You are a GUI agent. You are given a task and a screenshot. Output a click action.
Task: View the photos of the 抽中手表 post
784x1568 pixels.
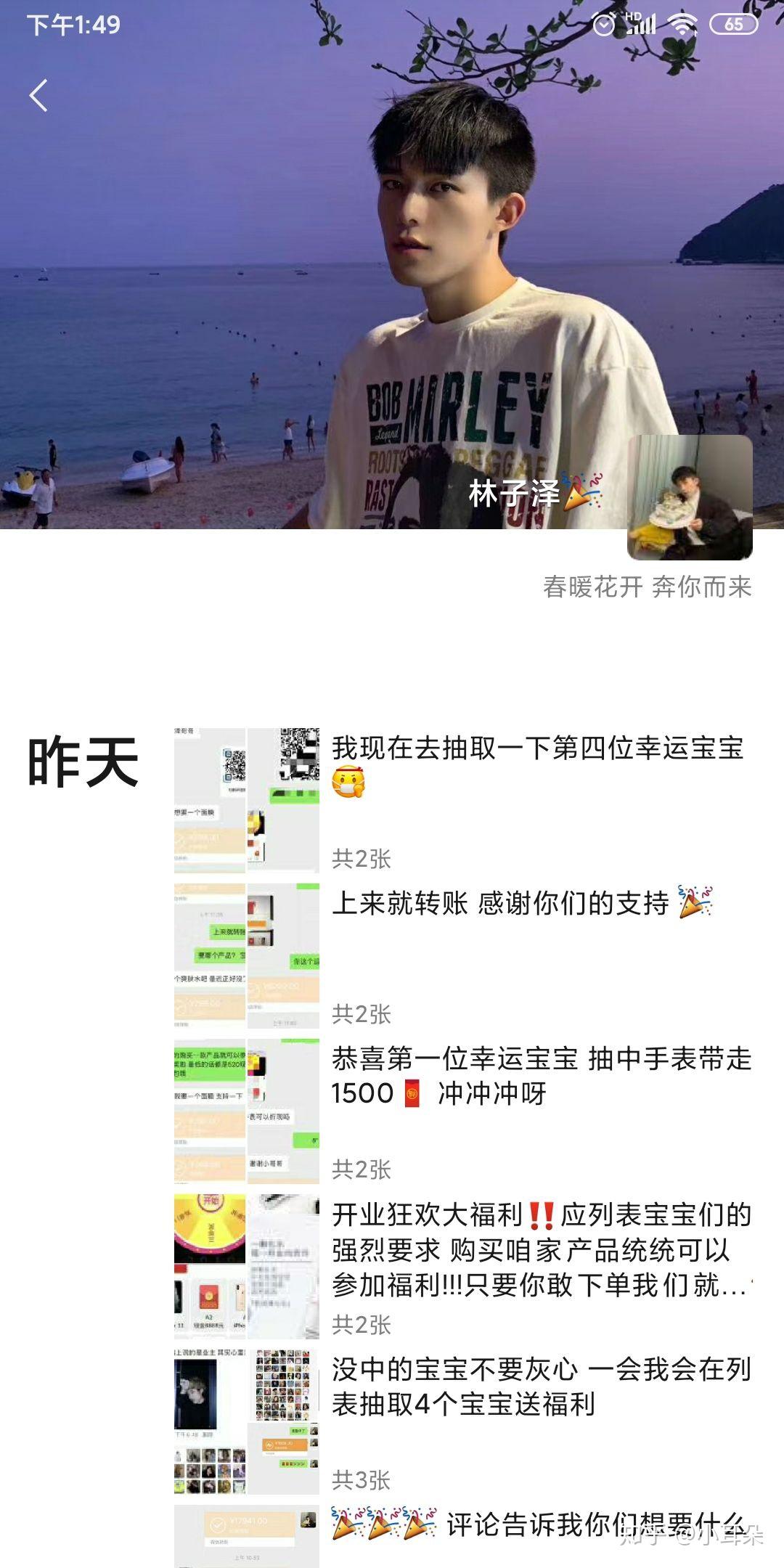pyautogui.click(x=247, y=1111)
